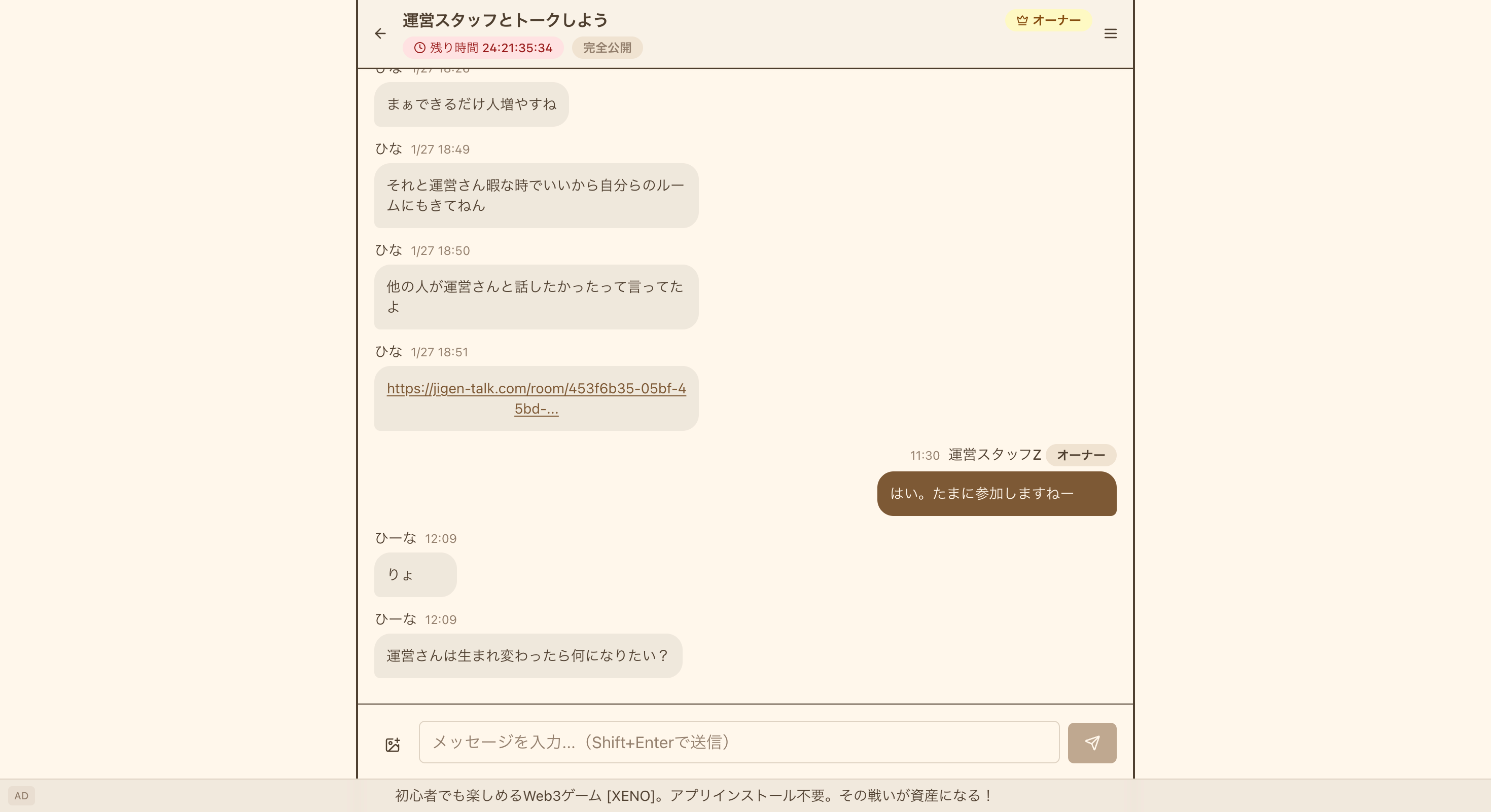Attach an image to the message
The image size is (1491, 812).
click(393, 744)
